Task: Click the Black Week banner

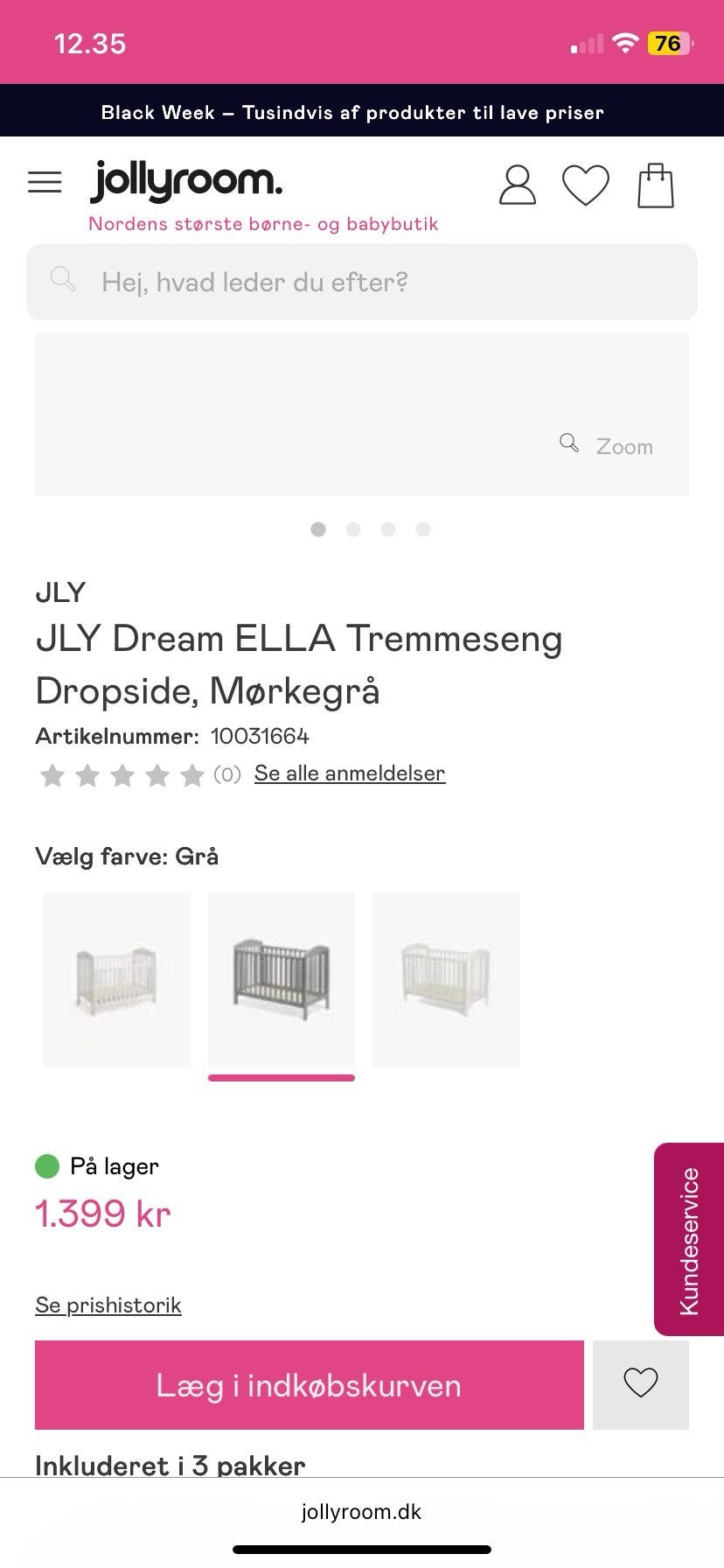Action: pos(362,111)
